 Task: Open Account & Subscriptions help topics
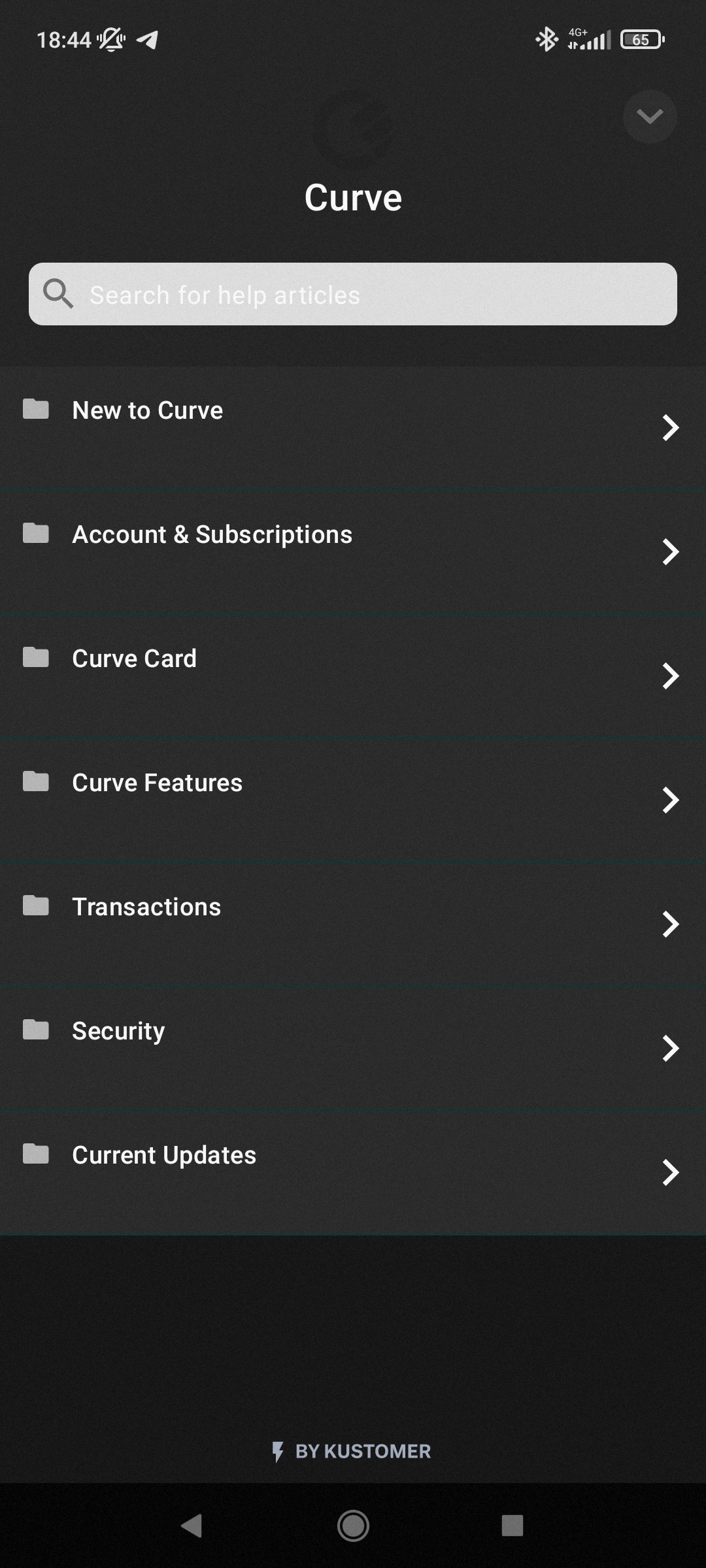[353, 551]
